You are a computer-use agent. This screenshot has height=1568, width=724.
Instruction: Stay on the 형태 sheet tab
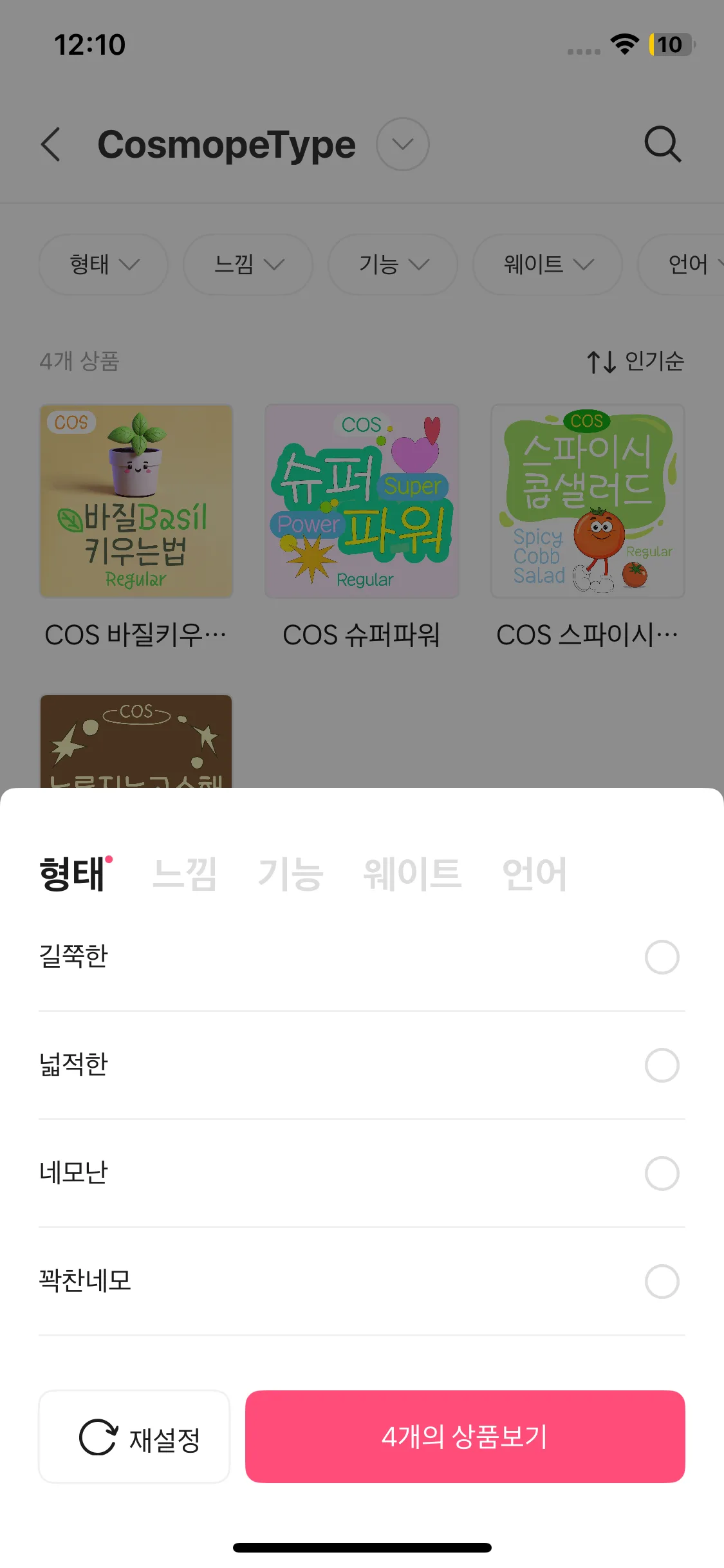click(x=73, y=874)
